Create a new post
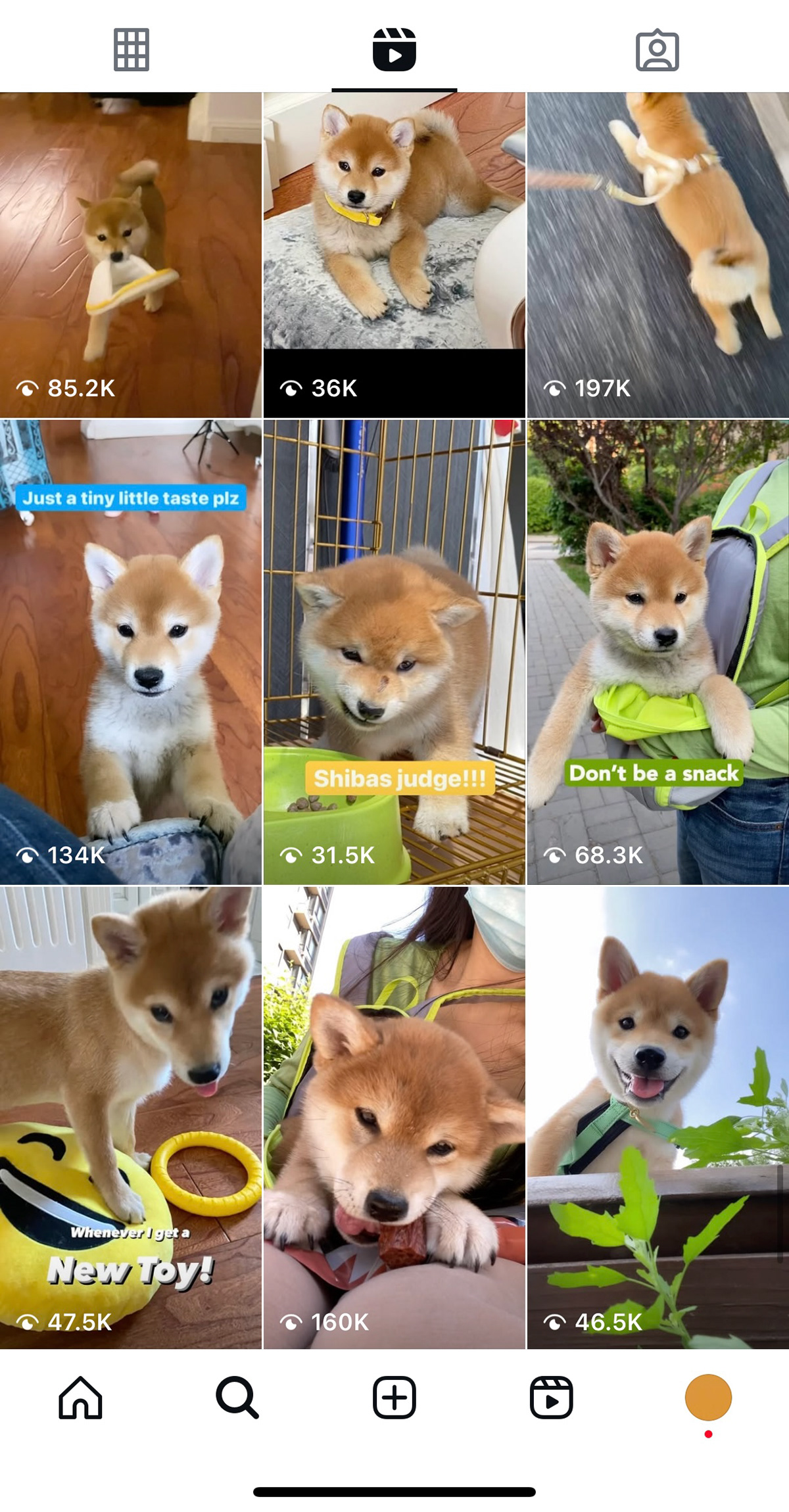 (394, 1398)
